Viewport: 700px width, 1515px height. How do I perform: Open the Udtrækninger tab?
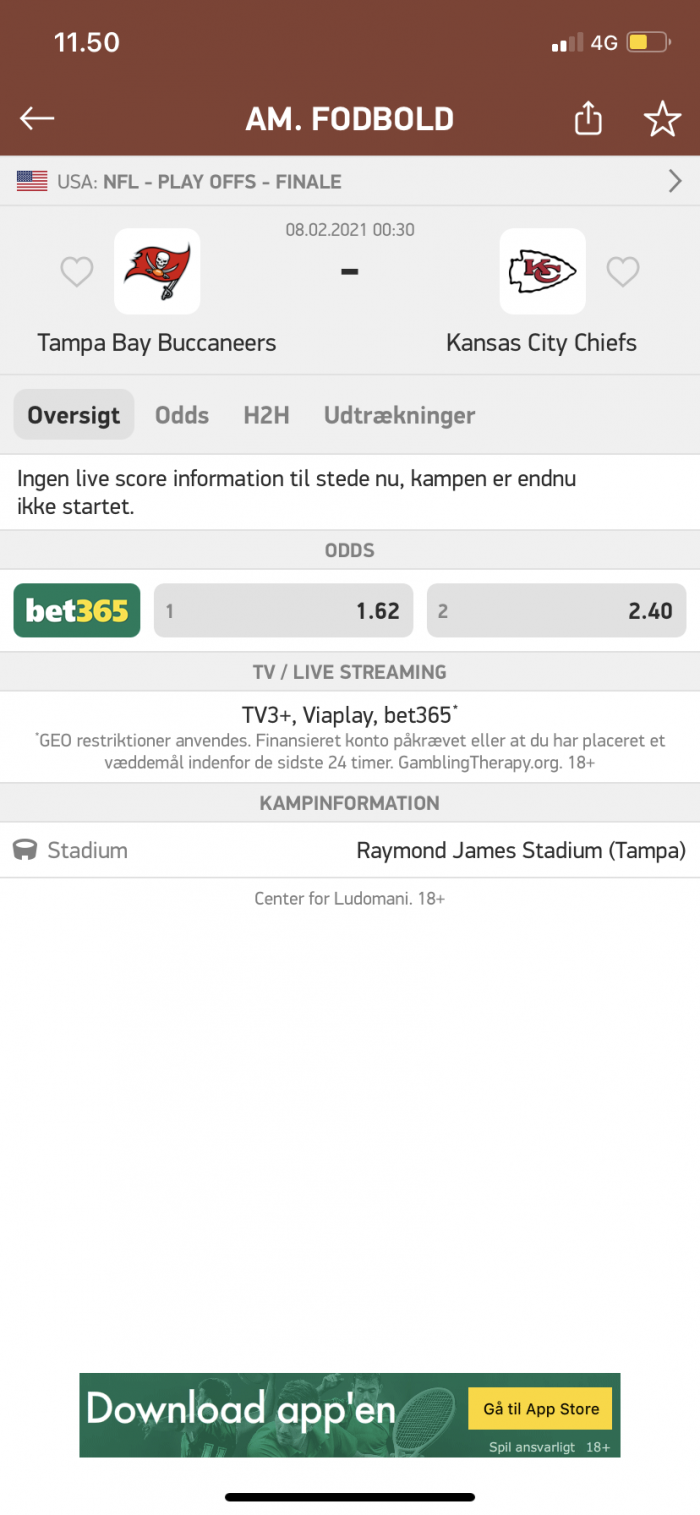coord(399,415)
